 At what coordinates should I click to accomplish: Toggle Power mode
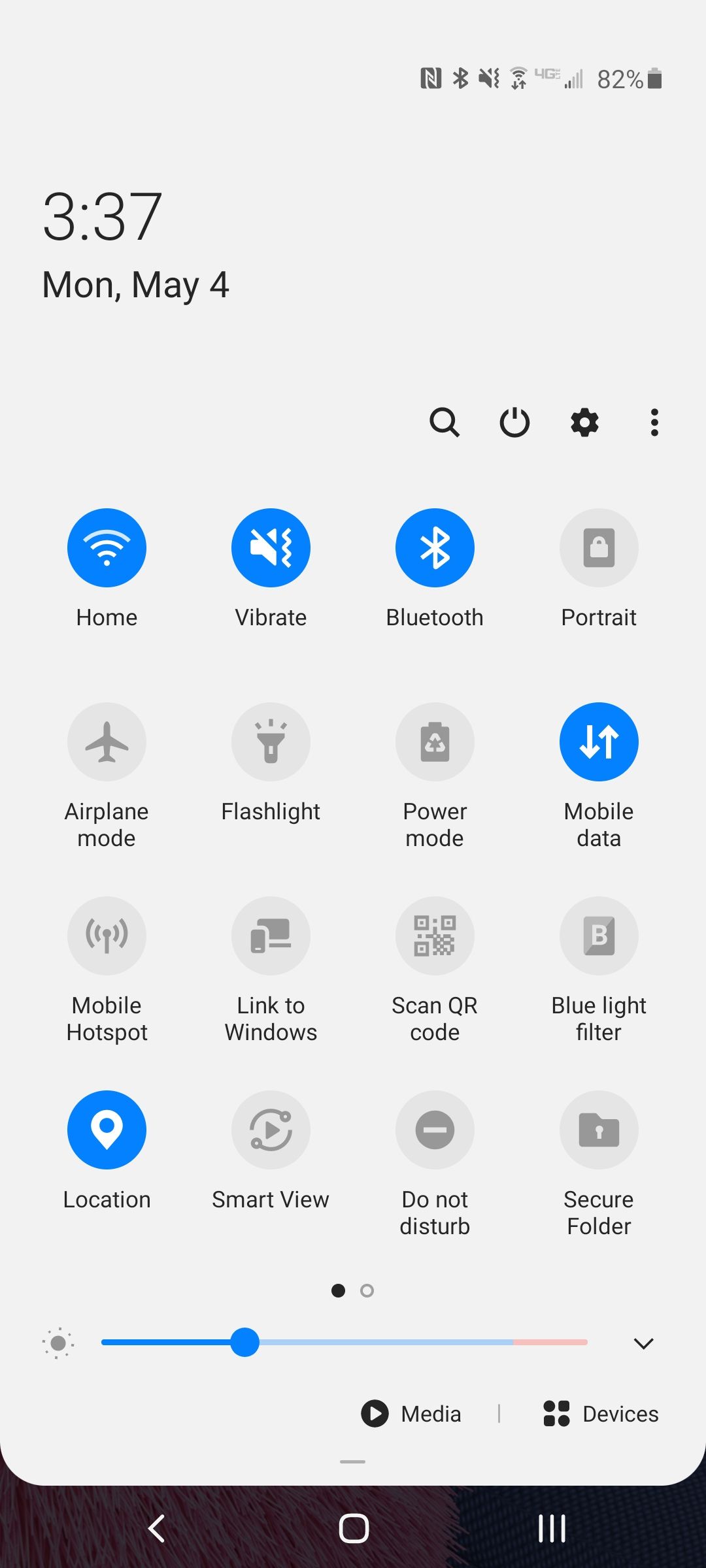[435, 742]
